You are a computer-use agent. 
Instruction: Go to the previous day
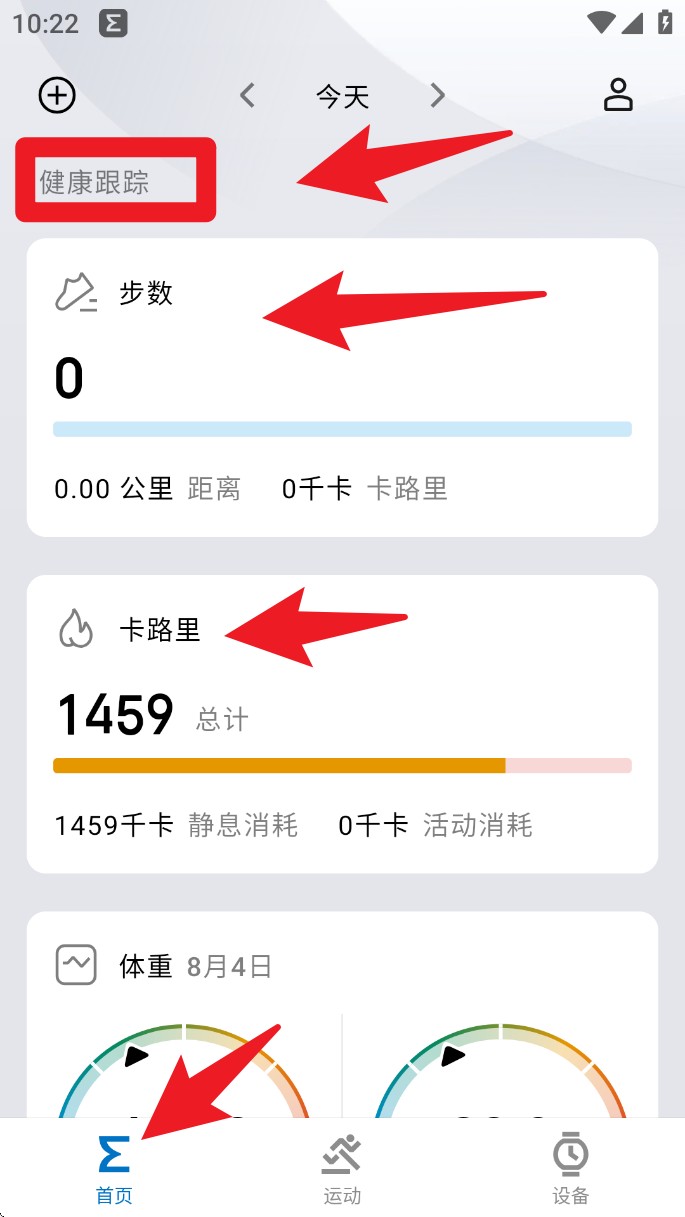[248, 95]
